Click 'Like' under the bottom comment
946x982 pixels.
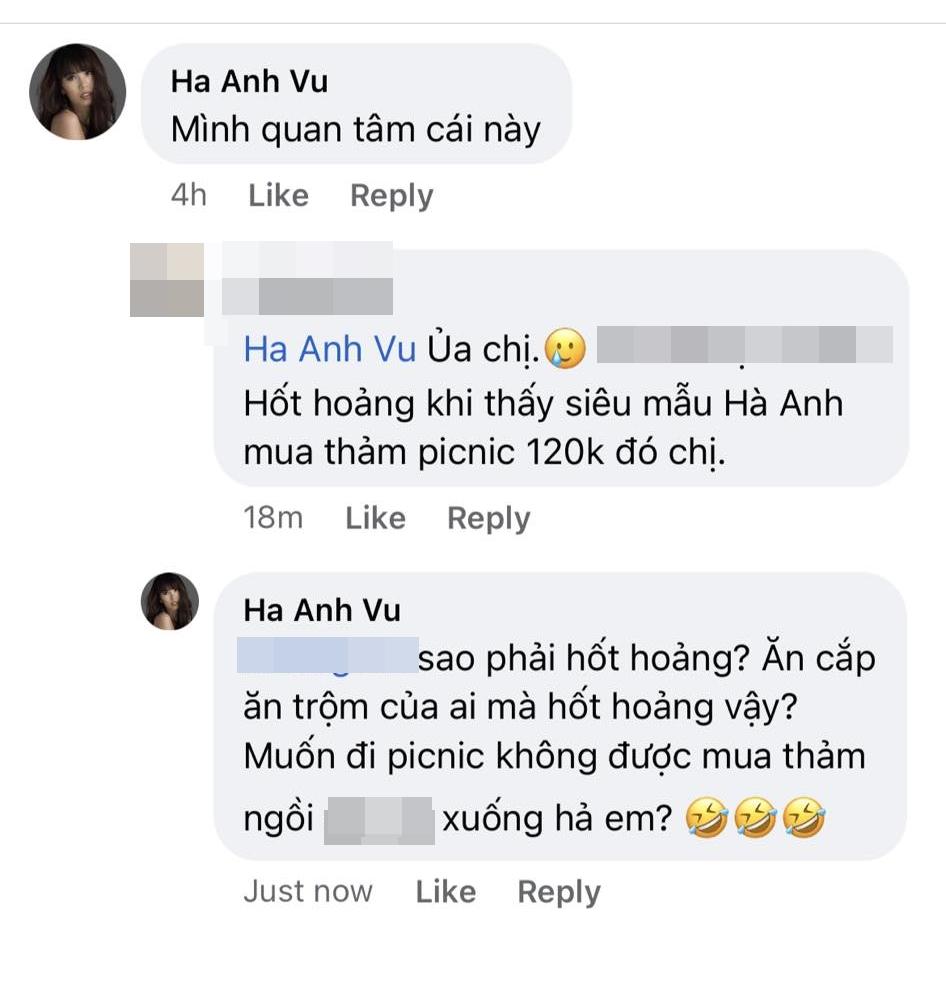point(445,891)
